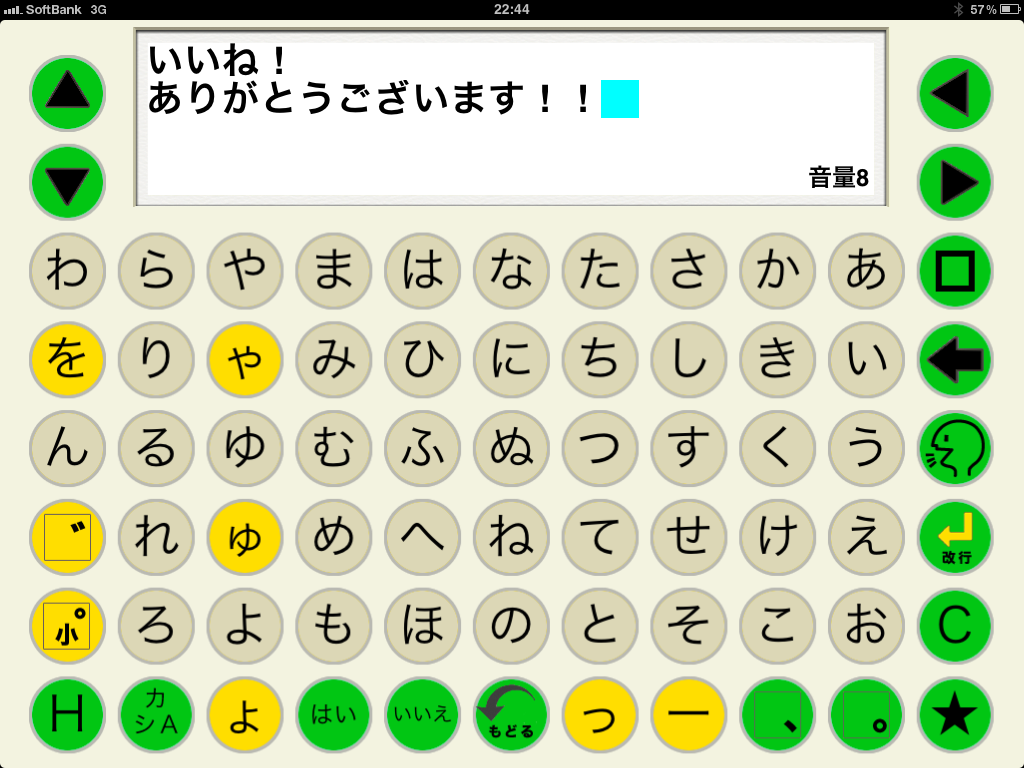Insert the long vowel mark ー

click(689, 715)
